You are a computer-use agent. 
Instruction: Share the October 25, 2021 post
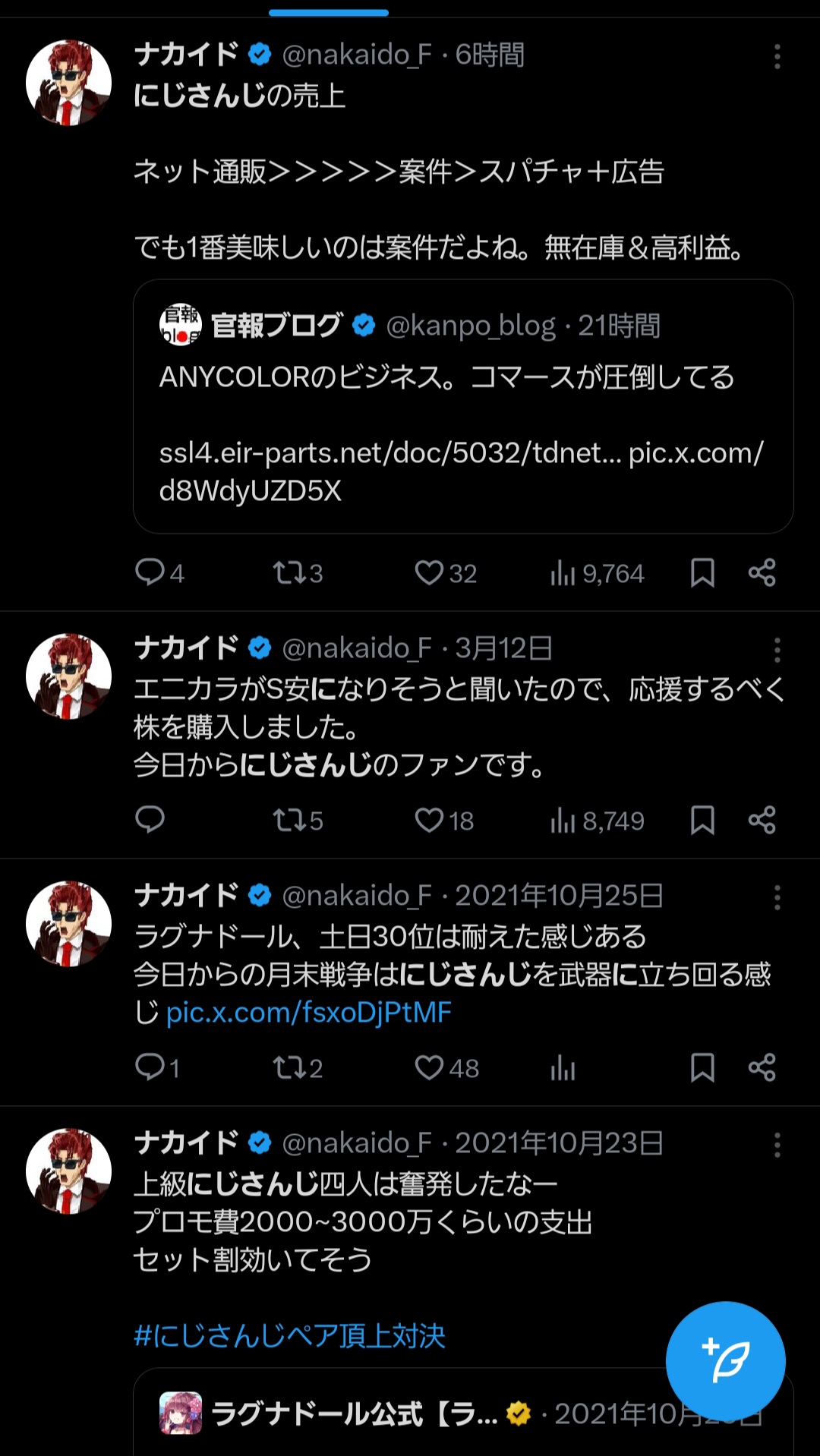click(x=762, y=1067)
